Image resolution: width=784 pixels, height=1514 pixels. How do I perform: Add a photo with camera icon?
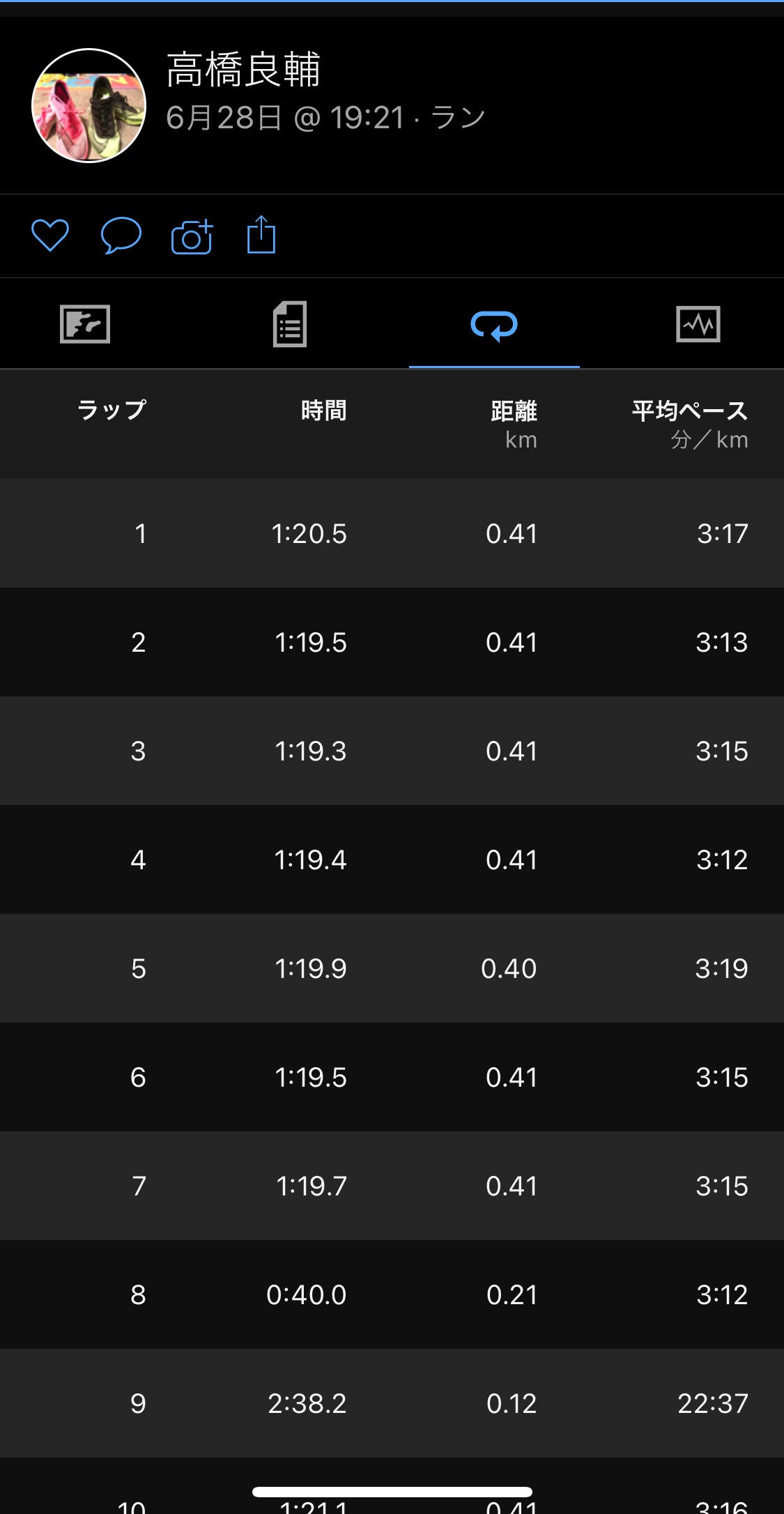tap(192, 237)
